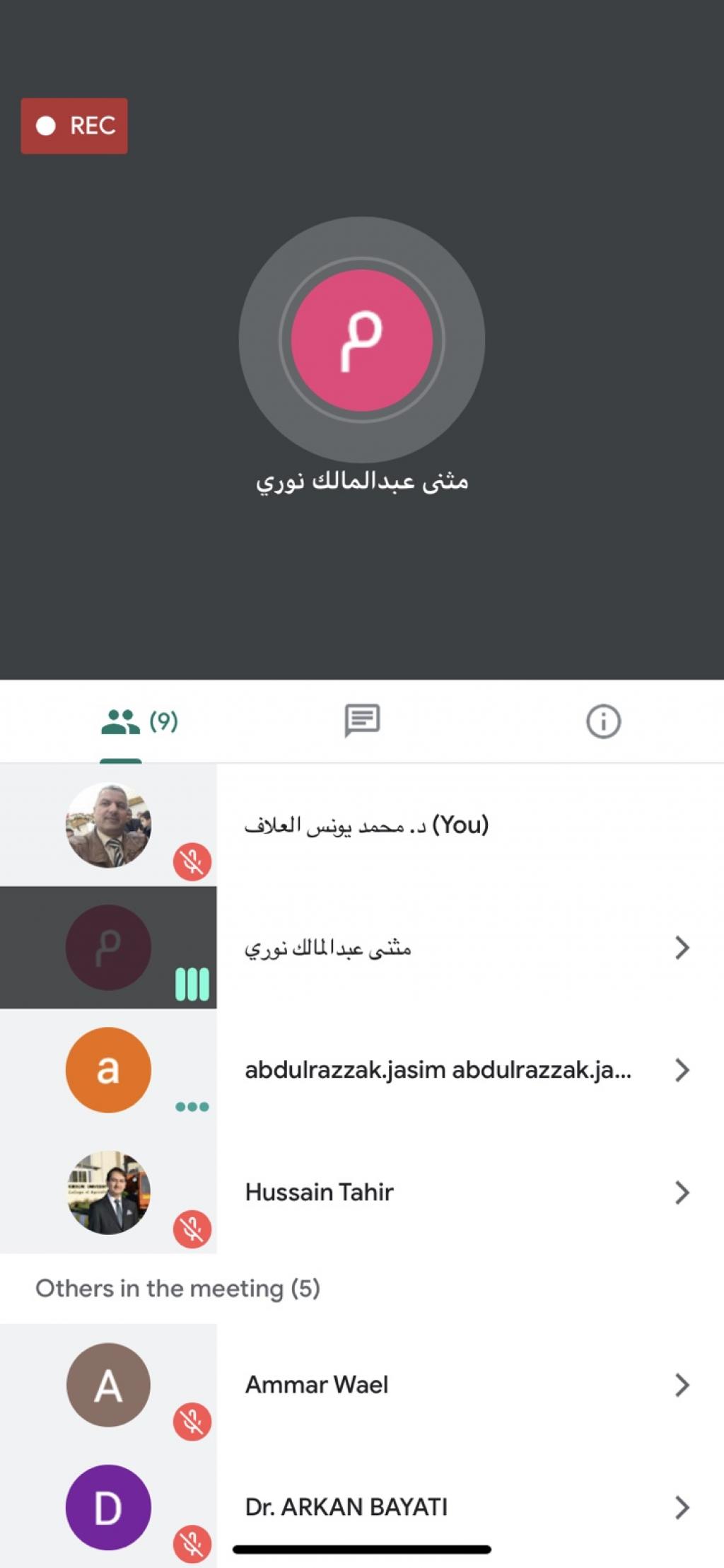Open abdulrazzak.jasim participant options
This screenshot has width=724, height=1568.
(x=681, y=1070)
